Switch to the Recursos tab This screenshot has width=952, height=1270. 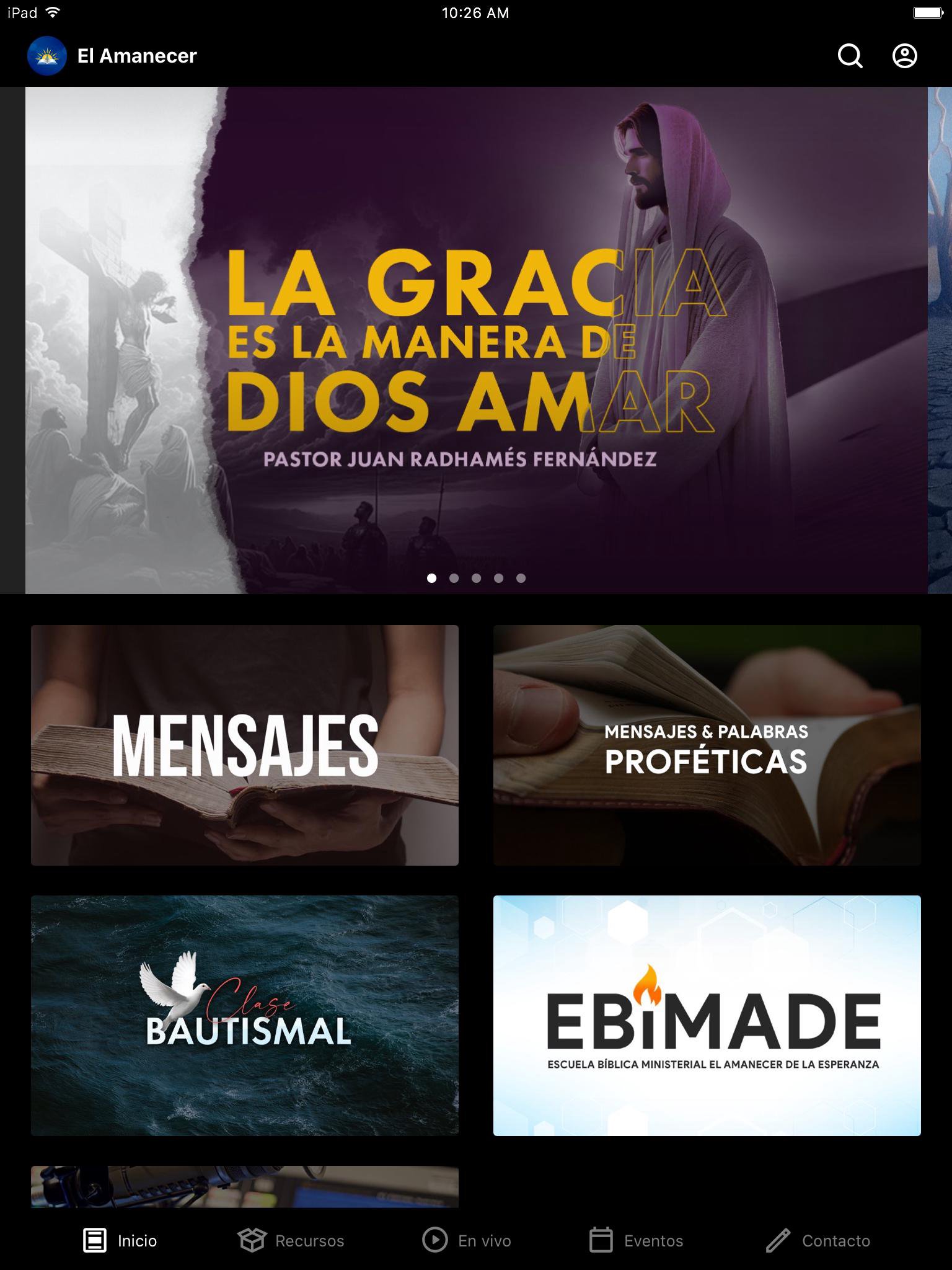291,1240
